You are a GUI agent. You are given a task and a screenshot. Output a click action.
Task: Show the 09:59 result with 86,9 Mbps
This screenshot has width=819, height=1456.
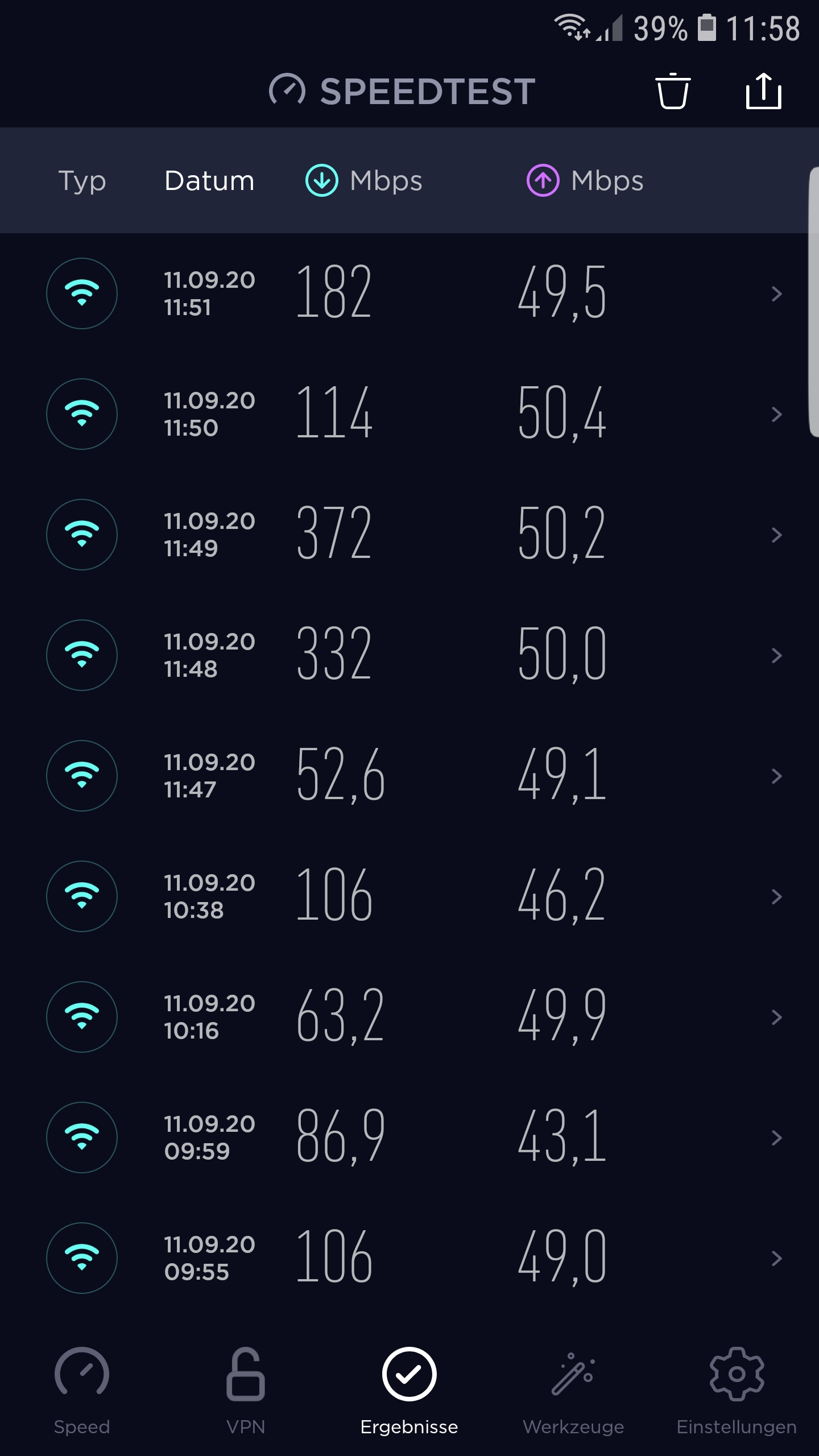(409, 1137)
